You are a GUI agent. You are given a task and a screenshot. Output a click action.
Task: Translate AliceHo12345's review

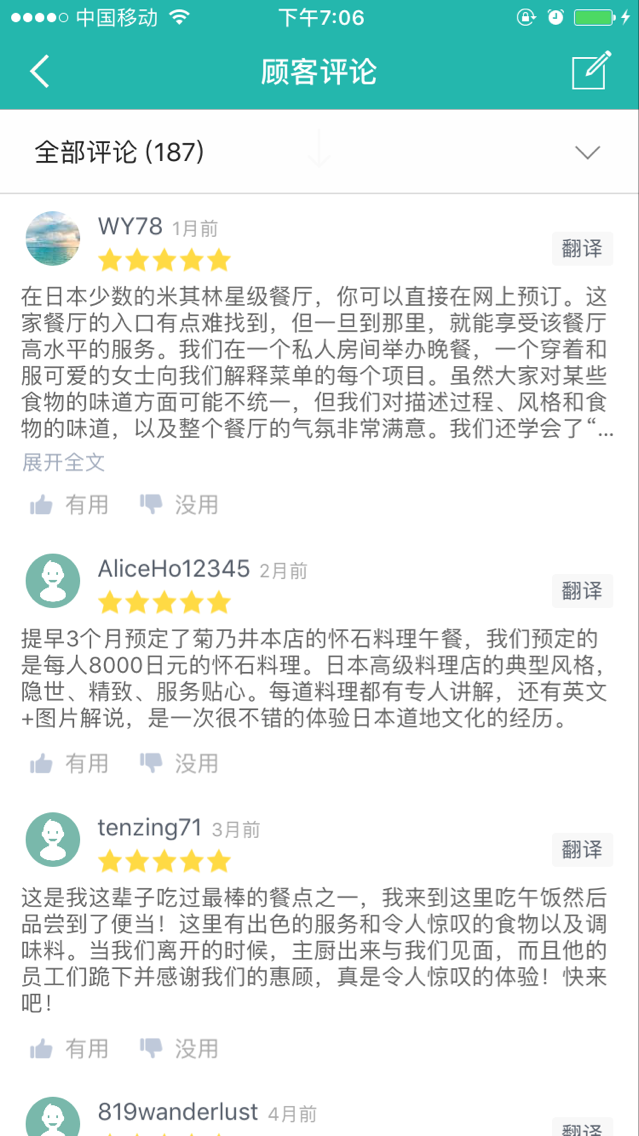coord(582,590)
